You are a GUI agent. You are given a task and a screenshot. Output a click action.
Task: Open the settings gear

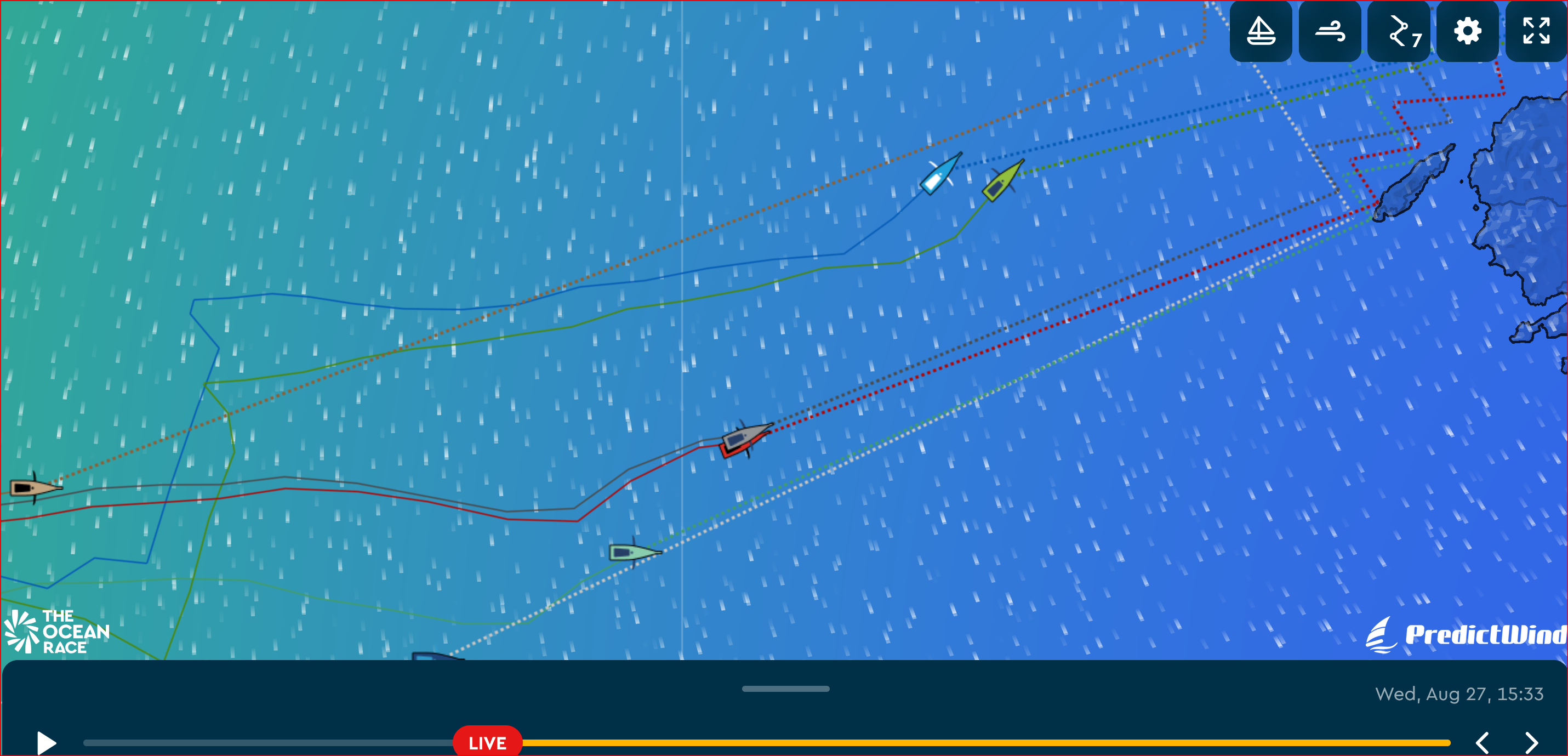[1468, 31]
